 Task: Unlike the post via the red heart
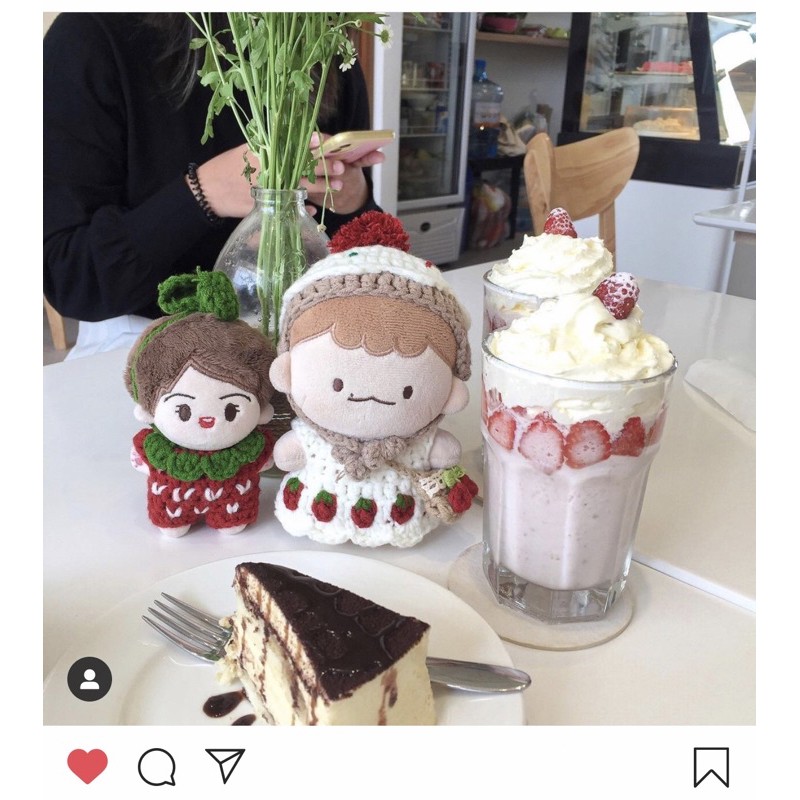point(87,766)
